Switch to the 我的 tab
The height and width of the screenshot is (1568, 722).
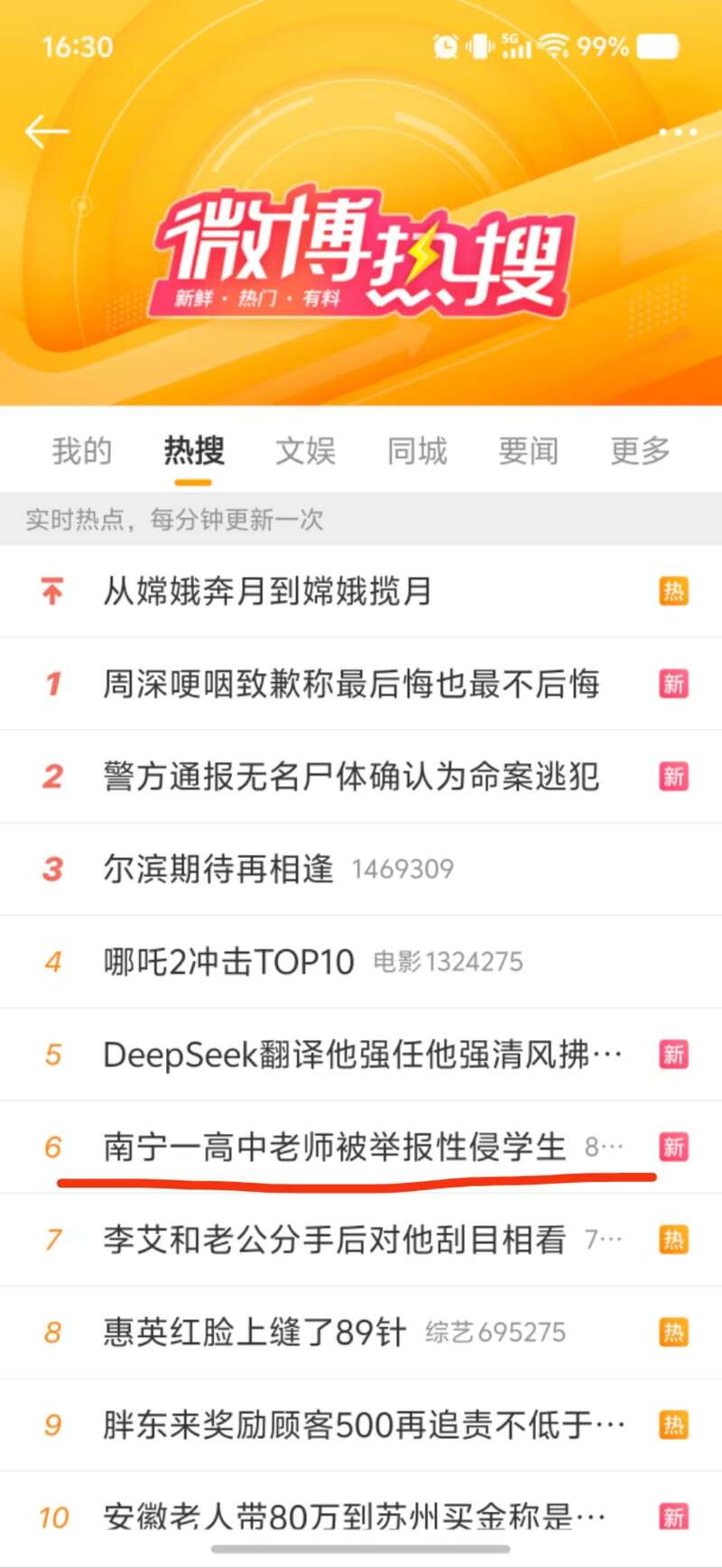(x=82, y=450)
